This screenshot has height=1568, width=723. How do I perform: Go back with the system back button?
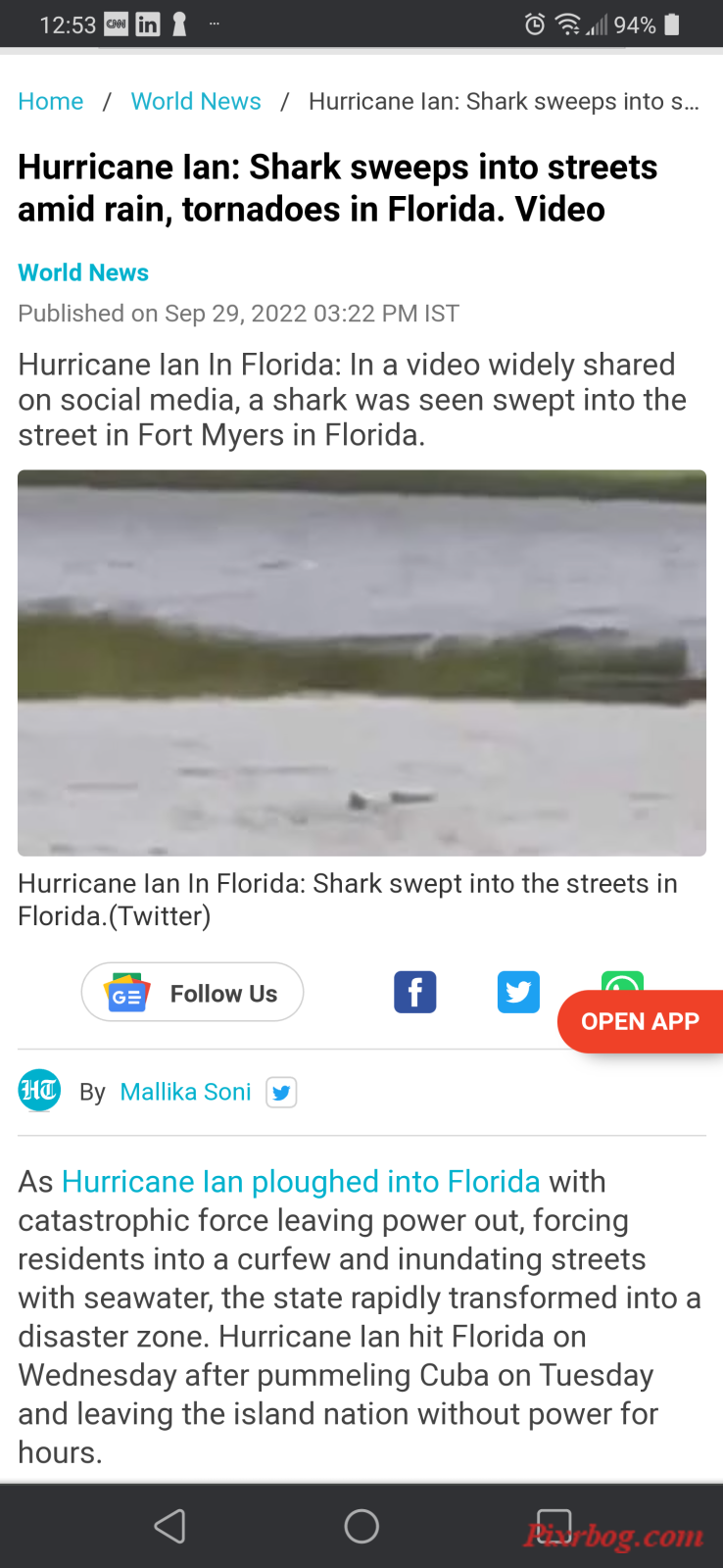click(x=169, y=1526)
